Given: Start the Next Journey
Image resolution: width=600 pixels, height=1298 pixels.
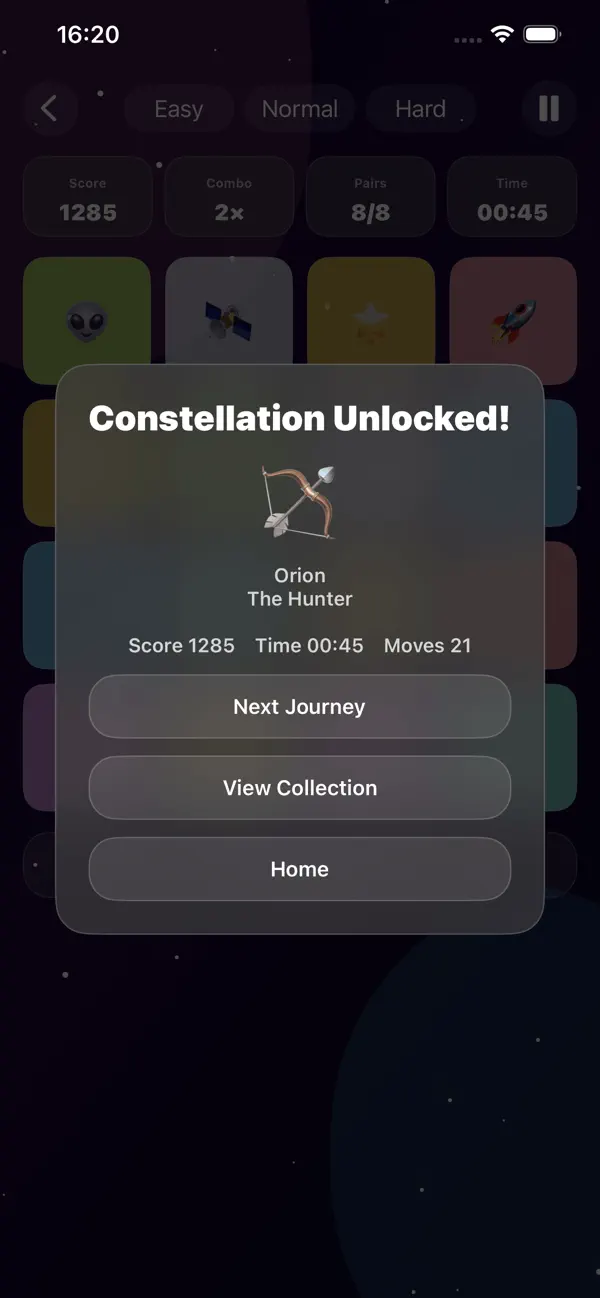Looking at the screenshot, I should (x=300, y=706).
